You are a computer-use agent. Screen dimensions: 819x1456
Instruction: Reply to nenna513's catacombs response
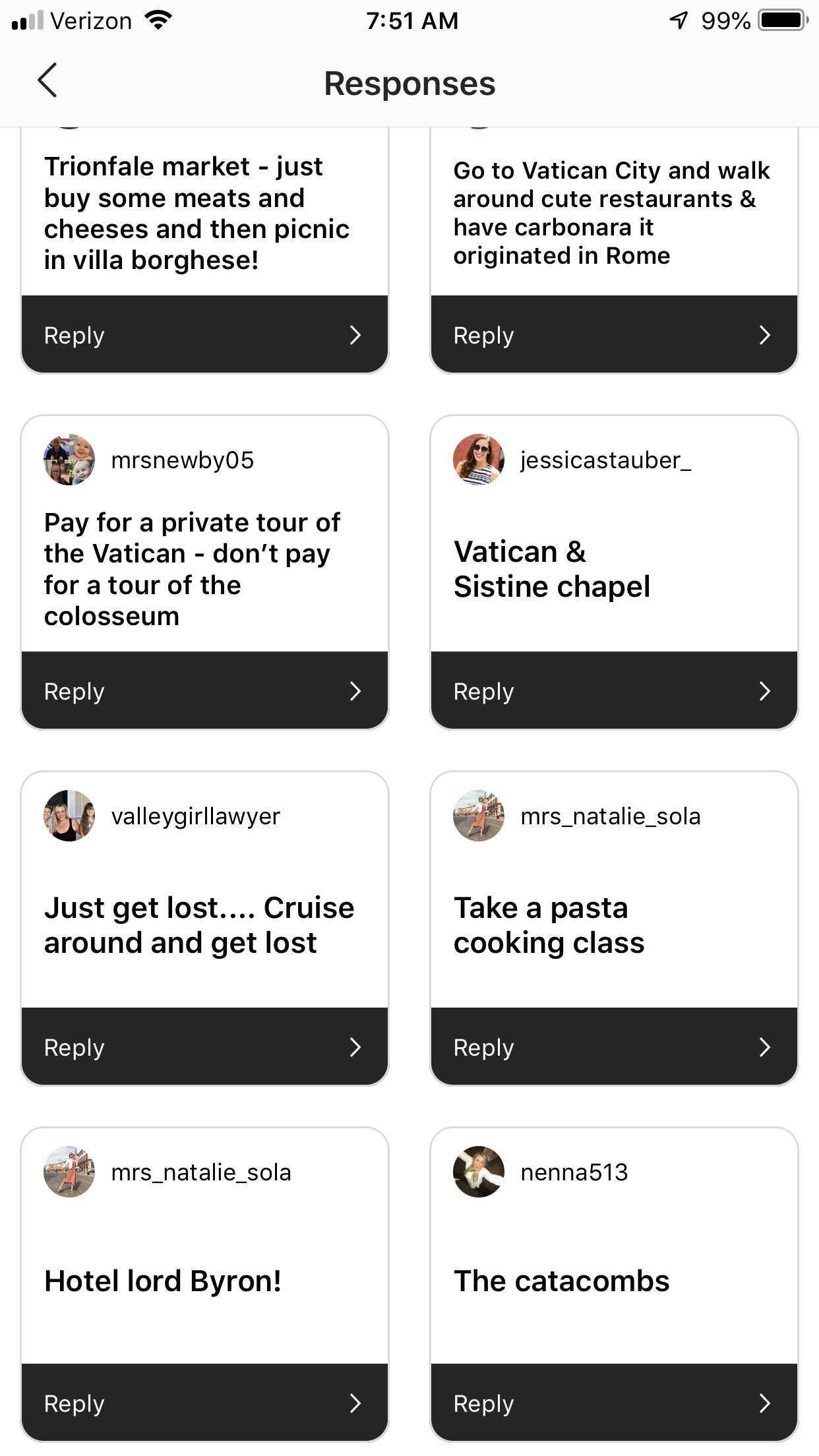tap(614, 1403)
